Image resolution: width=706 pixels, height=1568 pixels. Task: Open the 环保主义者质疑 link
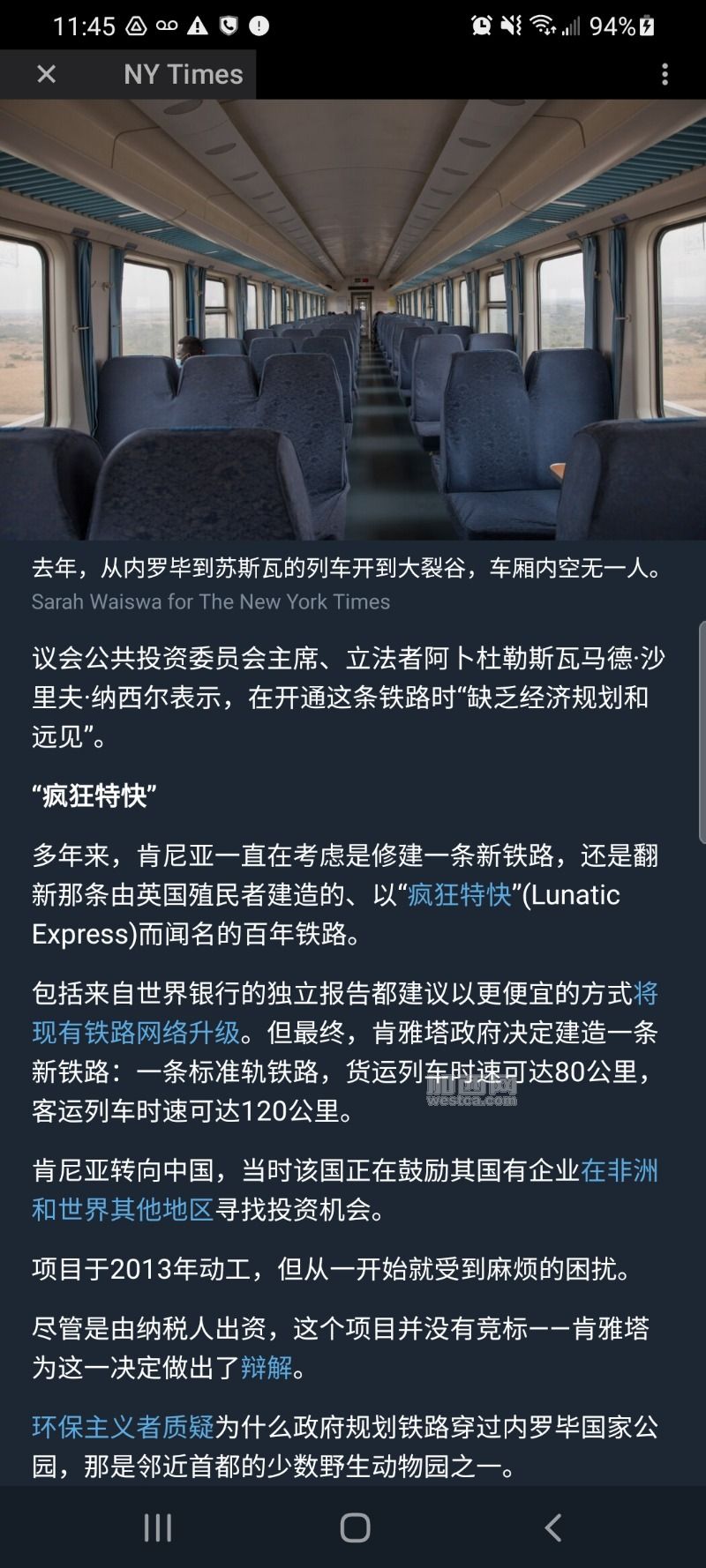click(123, 1427)
